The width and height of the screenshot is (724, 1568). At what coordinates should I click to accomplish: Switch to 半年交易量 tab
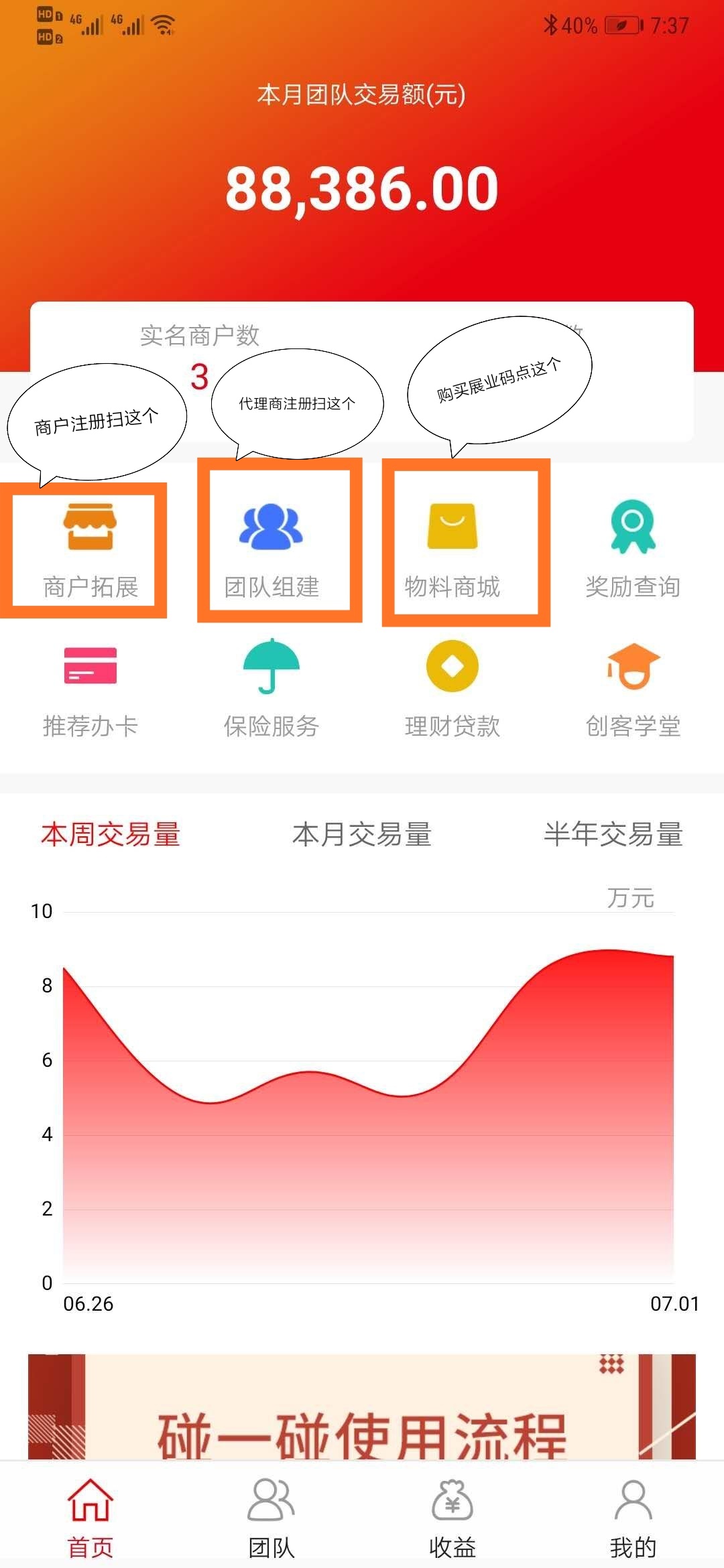coord(613,835)
